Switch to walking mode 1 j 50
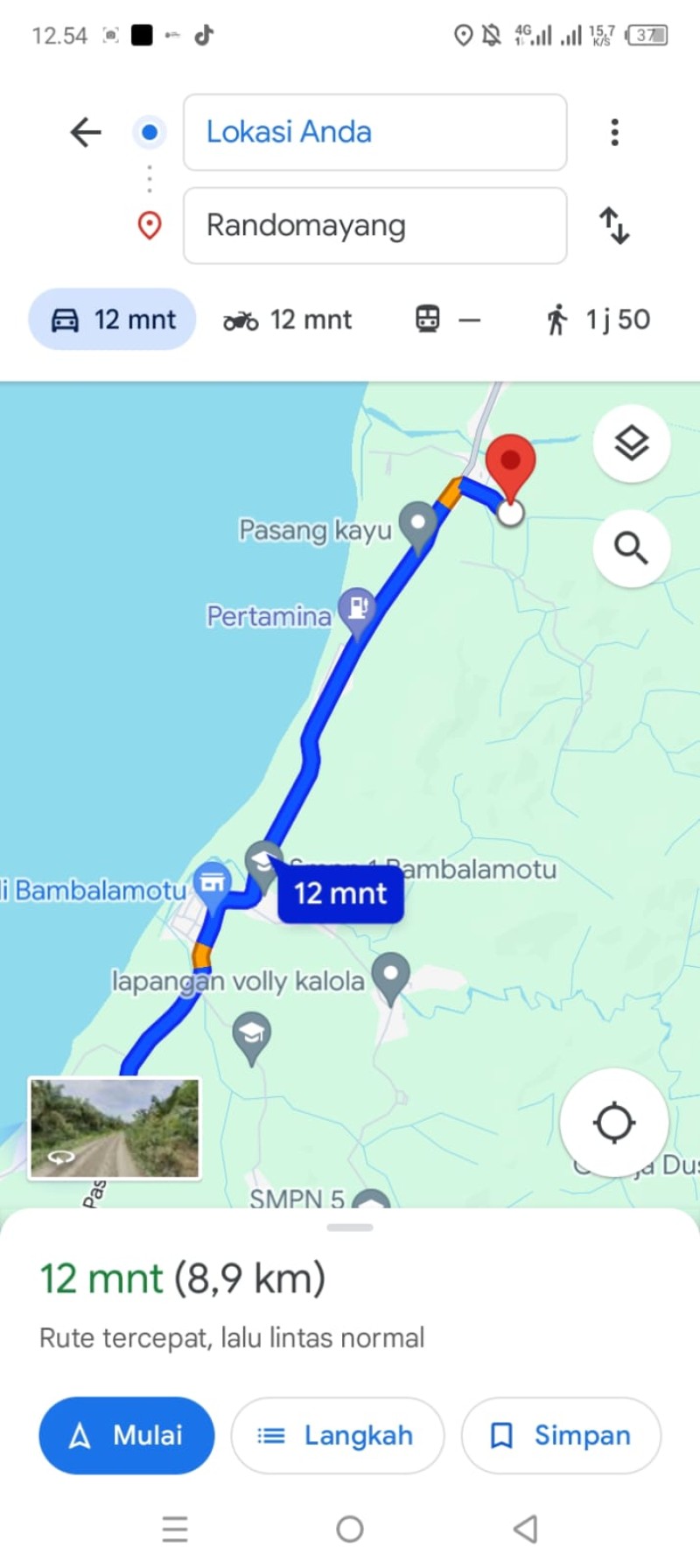The image size is (700, 1568). [598, 319]
